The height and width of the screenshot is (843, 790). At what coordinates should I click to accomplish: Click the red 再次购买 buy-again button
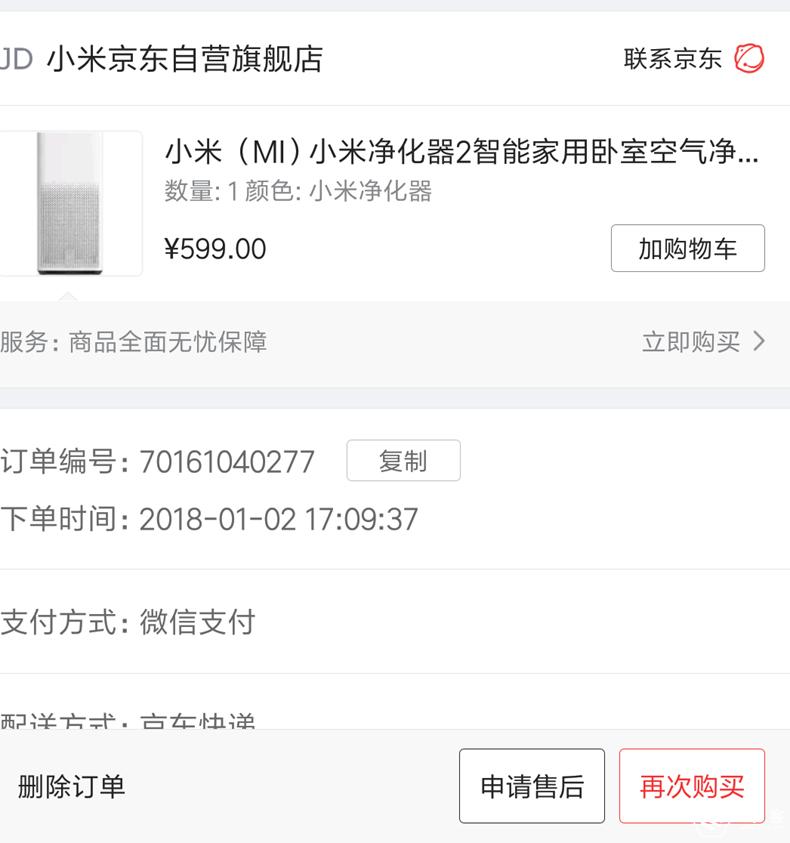point(693,786)
